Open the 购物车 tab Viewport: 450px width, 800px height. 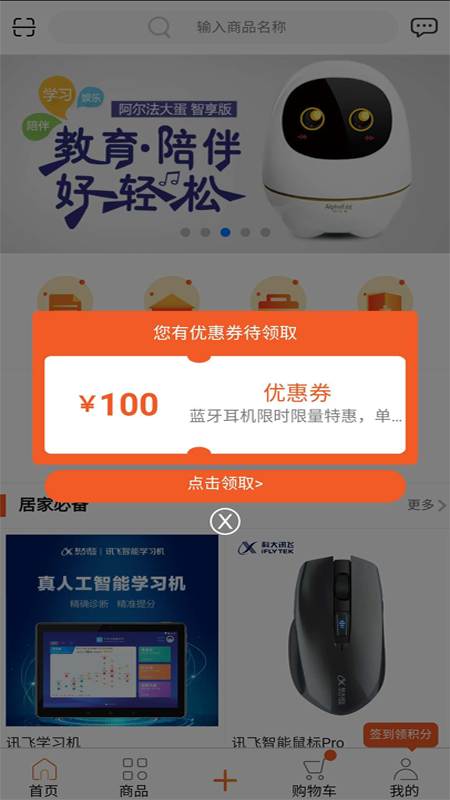314,777
